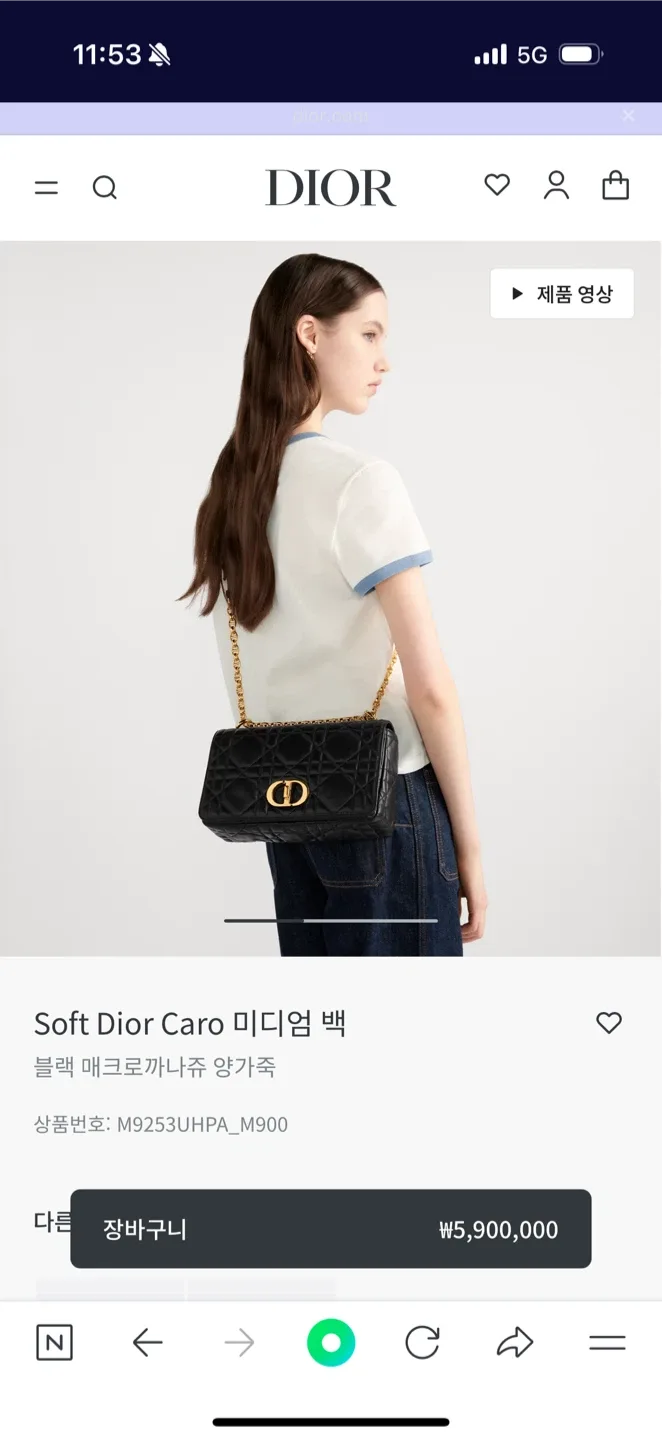Go back to the previous page
Screen dimensions: 662x1440
pyautogui.click(x=147, y=1343)
